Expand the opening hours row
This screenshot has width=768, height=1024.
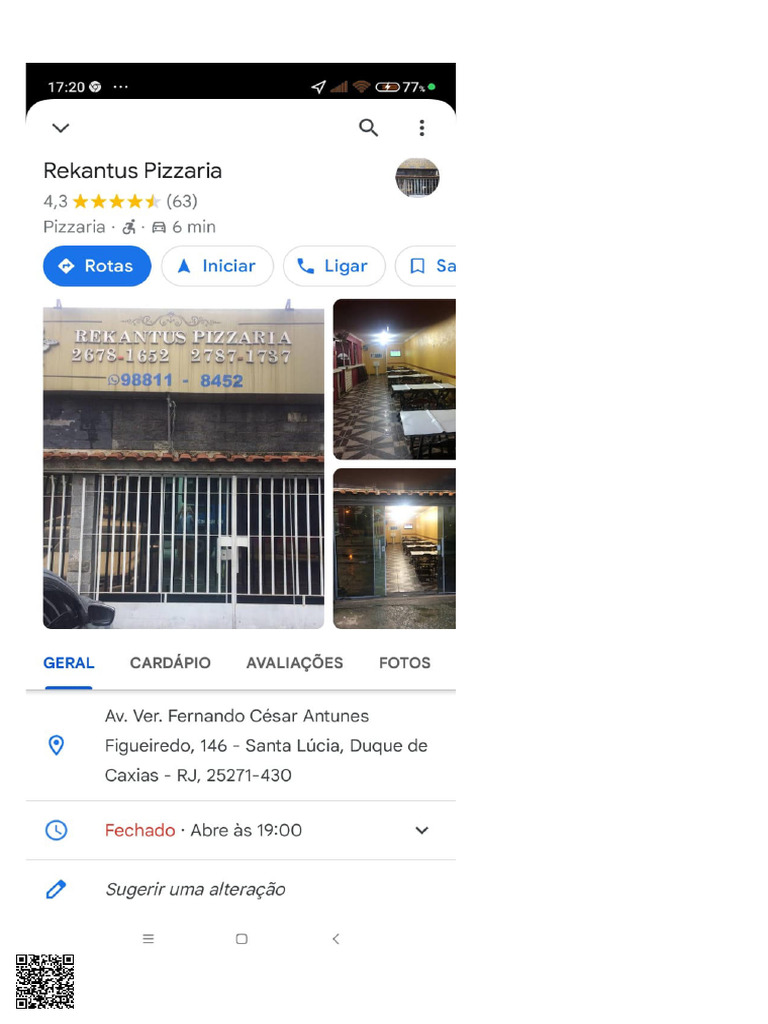pyautogui.click(x=241, y=831)
